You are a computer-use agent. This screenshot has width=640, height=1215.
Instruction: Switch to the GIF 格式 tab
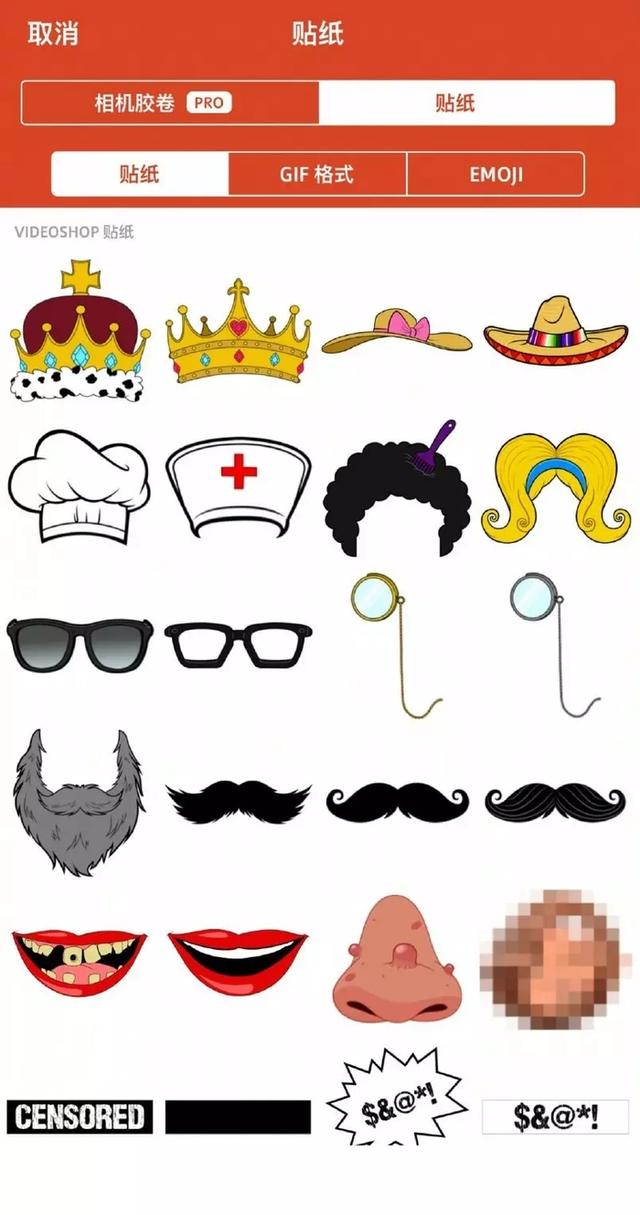click(317, 174)
